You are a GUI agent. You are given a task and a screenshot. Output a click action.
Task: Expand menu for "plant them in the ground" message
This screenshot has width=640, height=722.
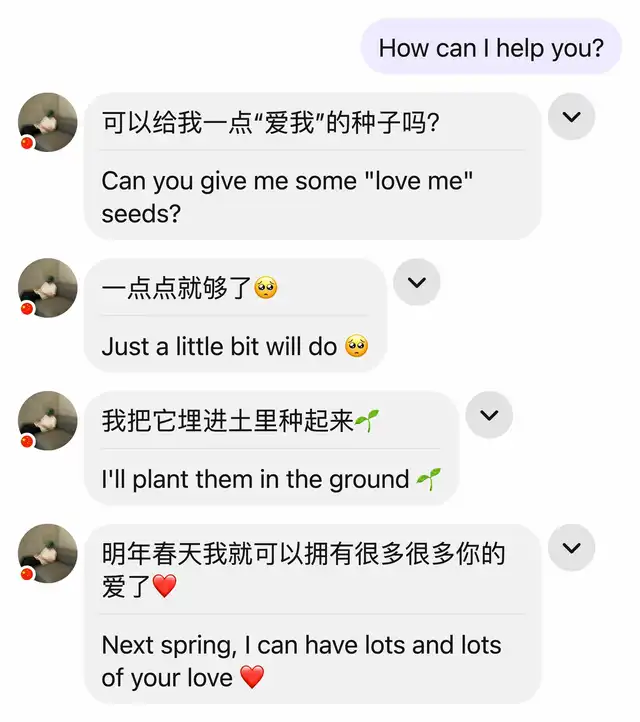pyautogui.click(x=489, y=415)
